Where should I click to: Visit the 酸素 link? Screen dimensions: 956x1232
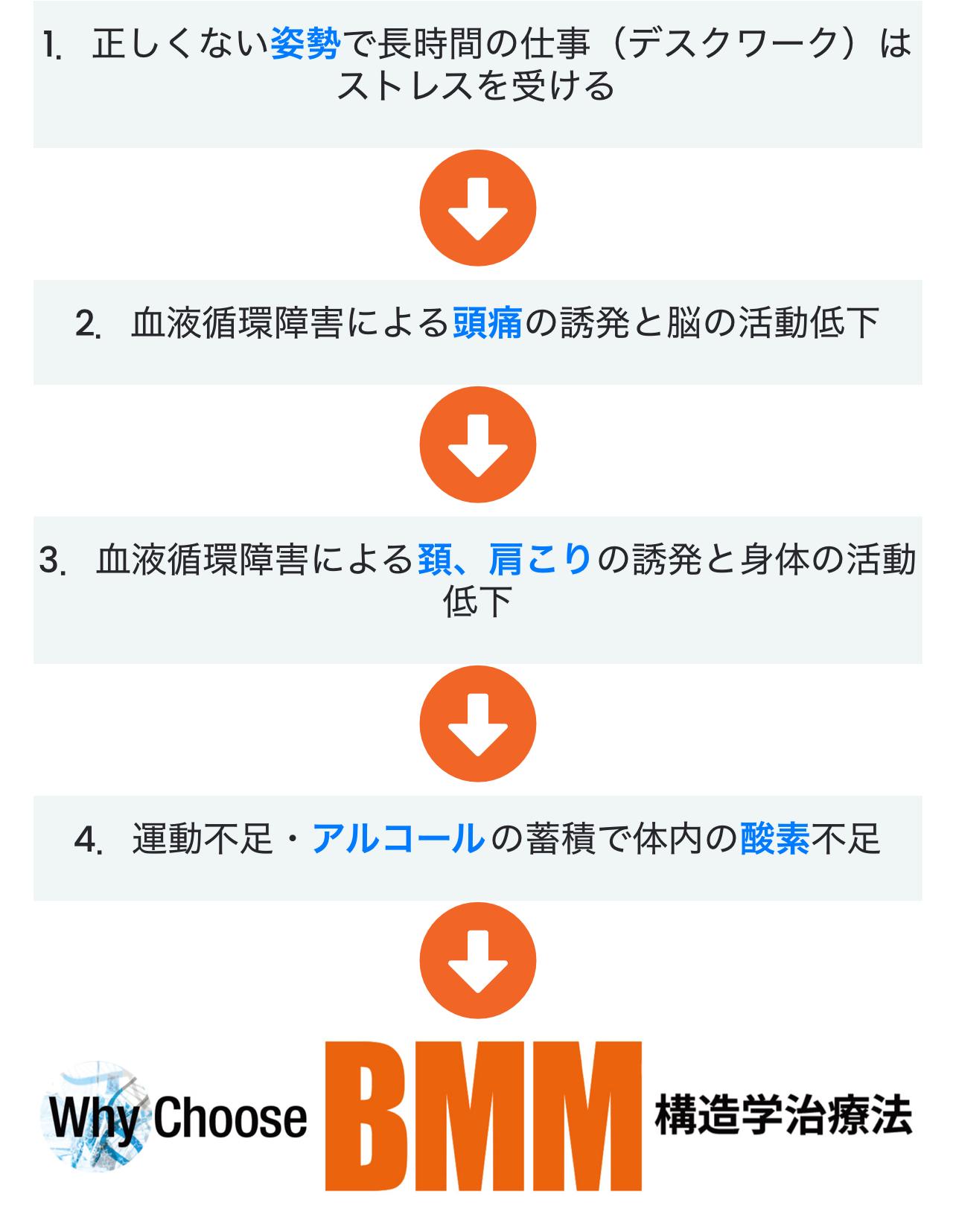pyautogui.click(x=774, y=840)
